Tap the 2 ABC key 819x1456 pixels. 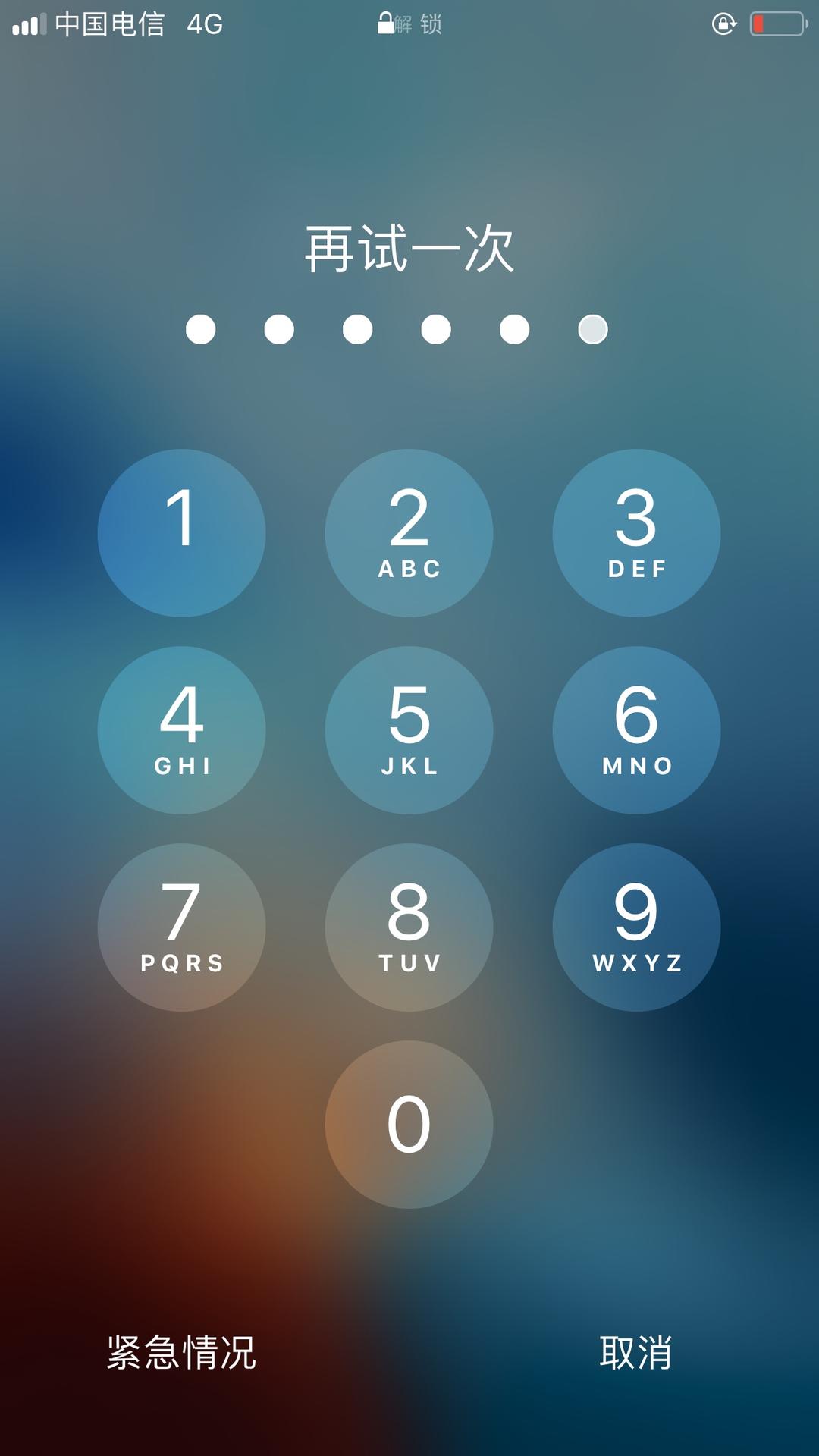pyautogui.click(x=409, y=532)
